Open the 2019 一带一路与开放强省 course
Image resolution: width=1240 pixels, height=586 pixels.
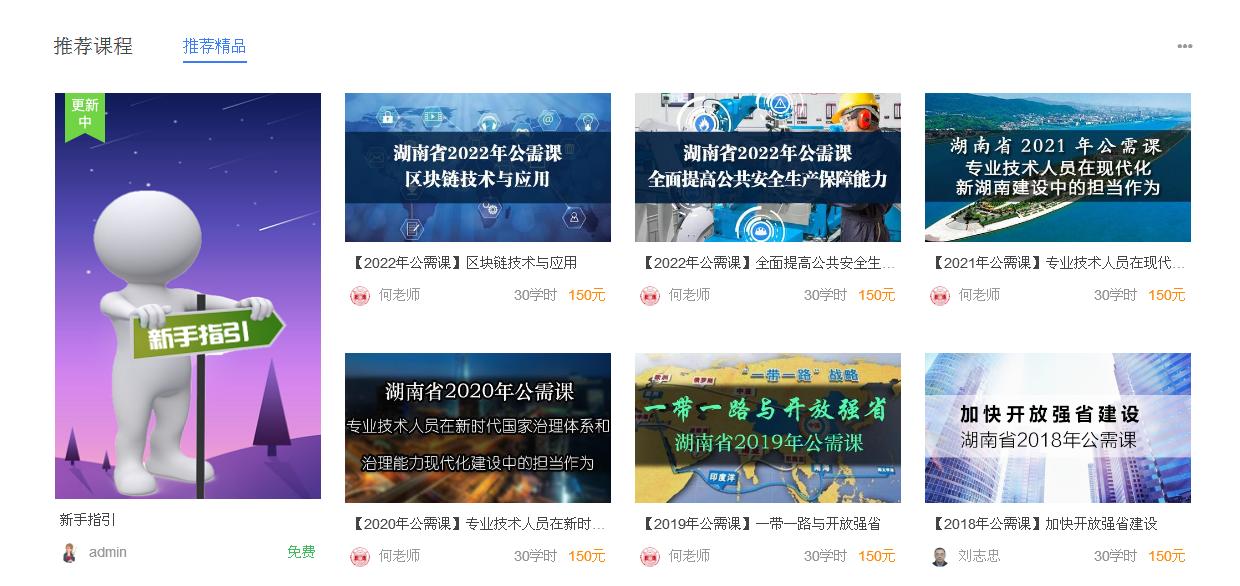pos(767,427)
